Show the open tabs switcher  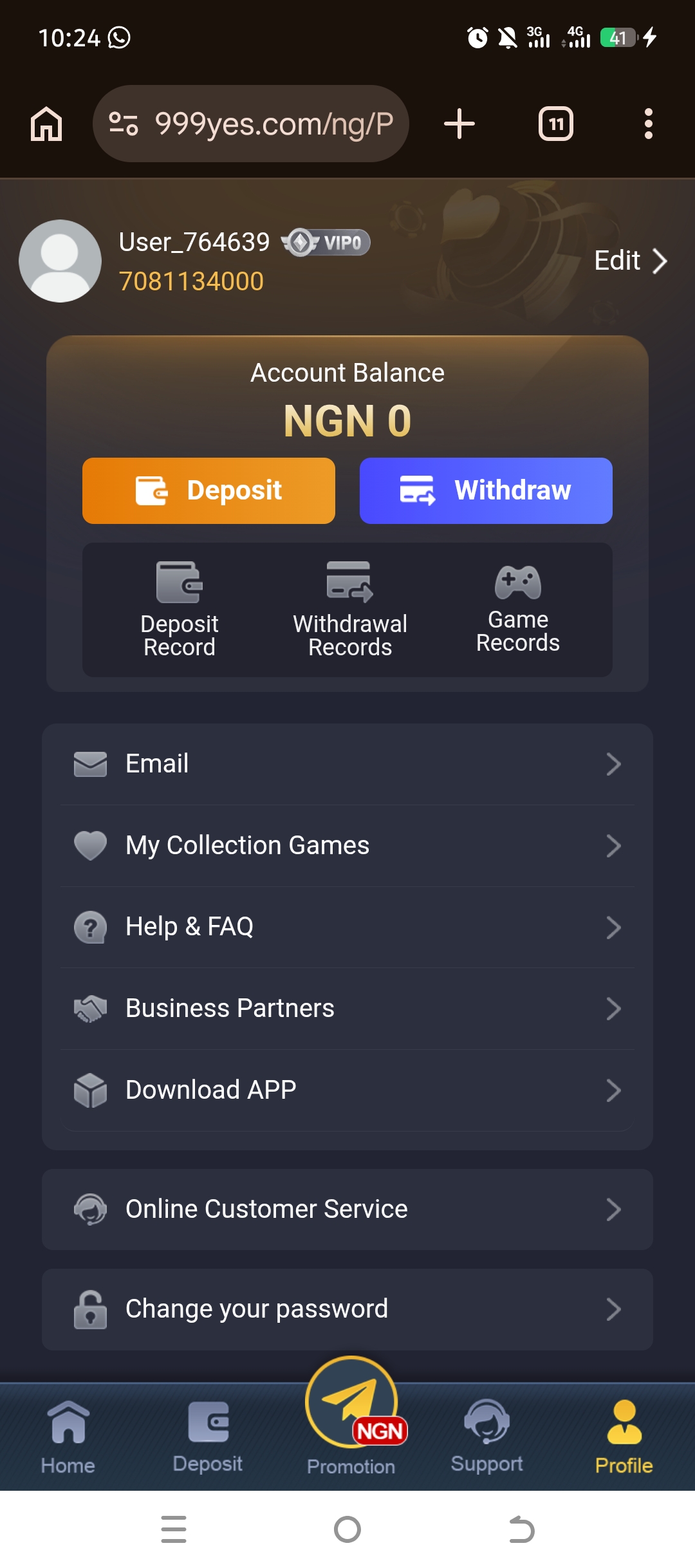tap(556, 124)
